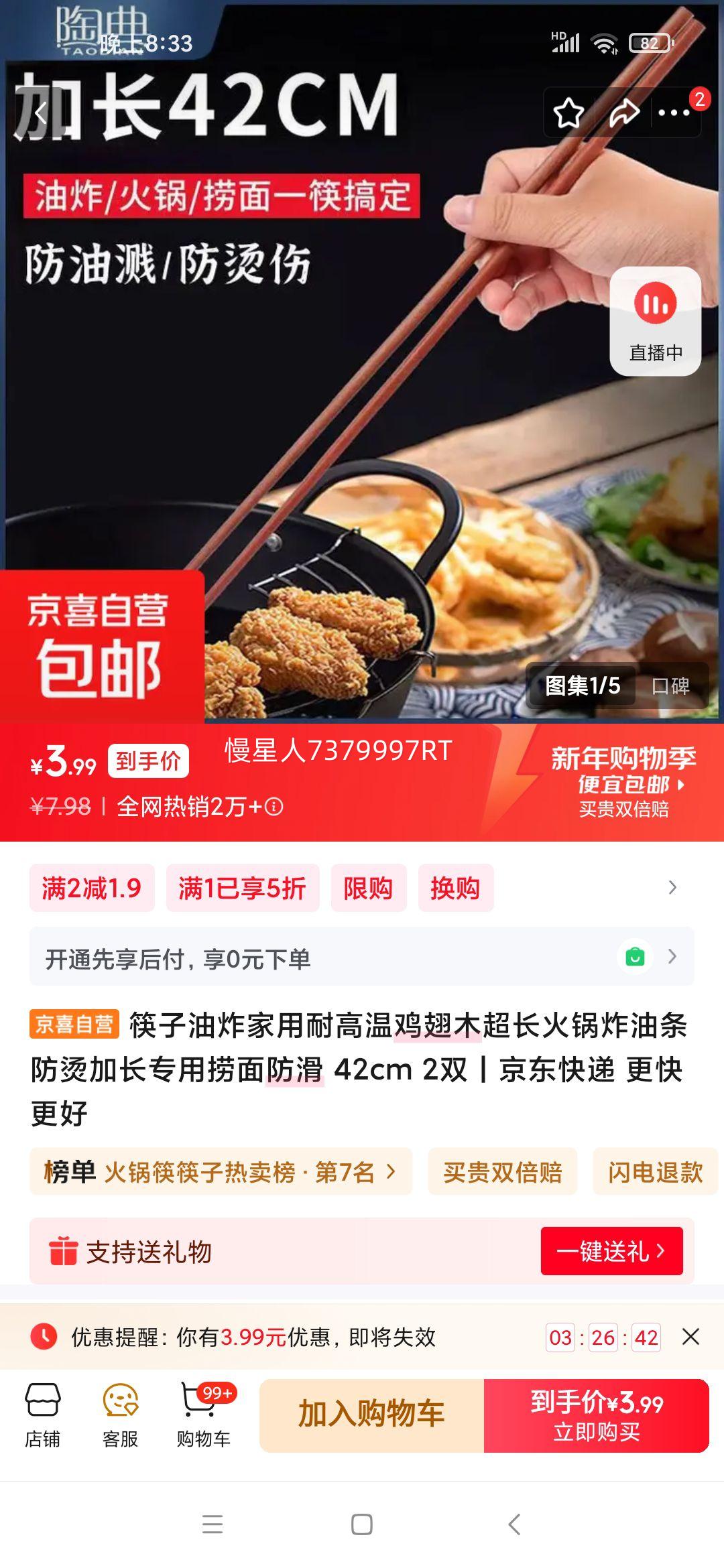Go back using the top-left arrow

tap(42, 113)
